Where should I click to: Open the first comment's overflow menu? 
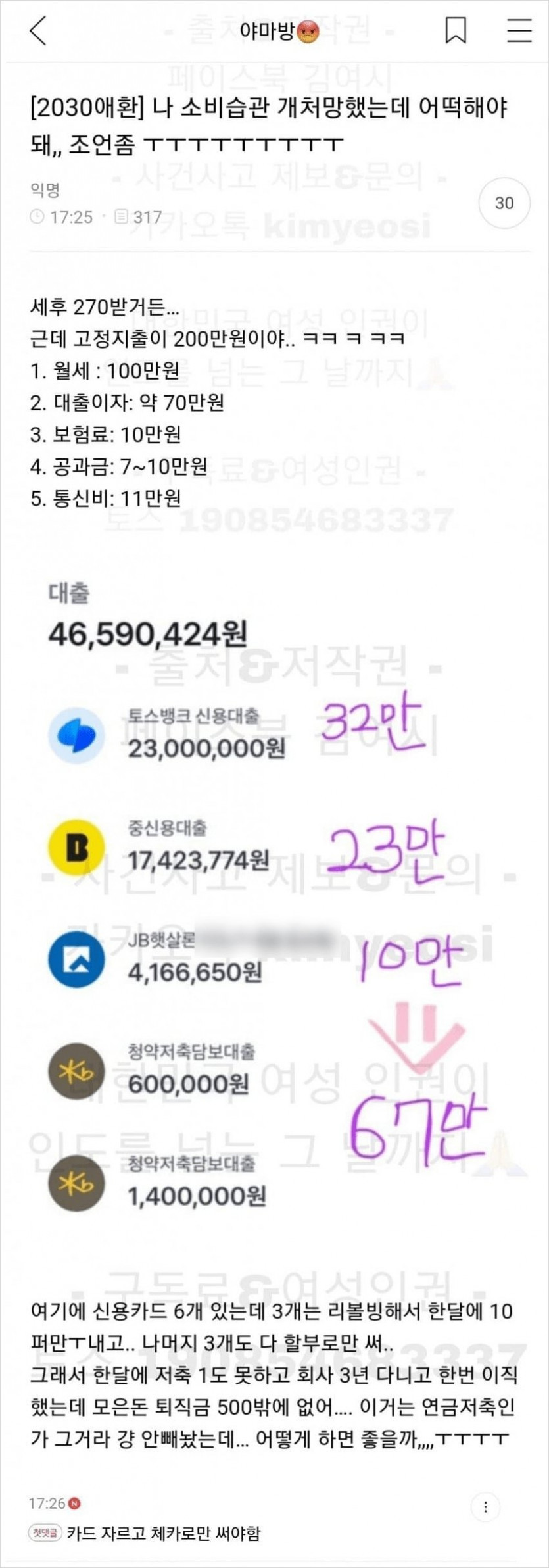coord(485,1507)
